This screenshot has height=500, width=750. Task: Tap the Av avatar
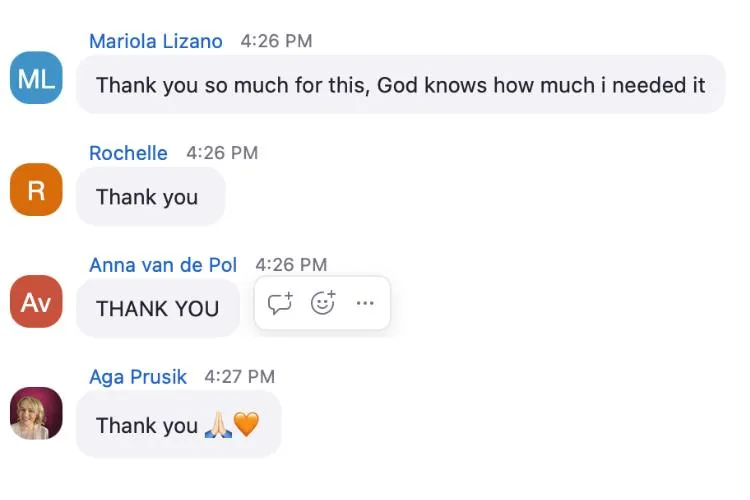pyautogui.click(x=36, y=302)
